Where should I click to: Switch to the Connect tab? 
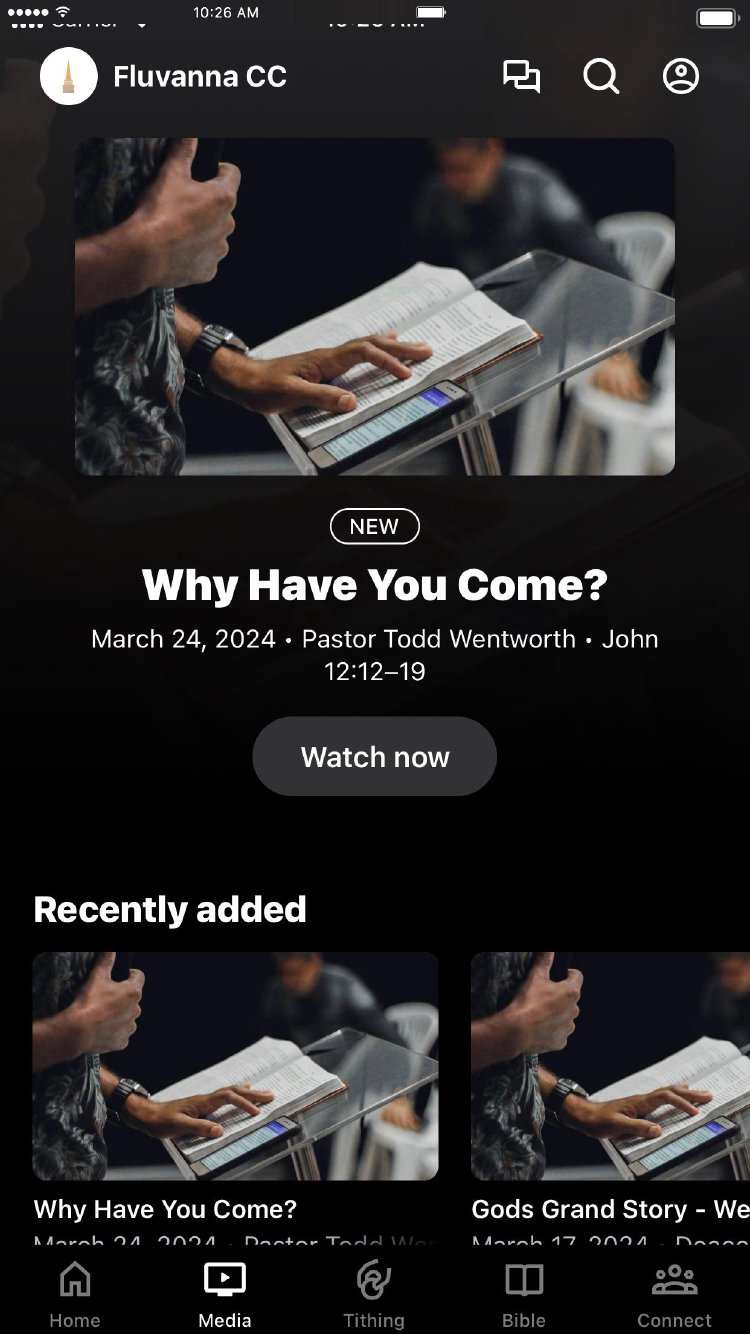675,1294
